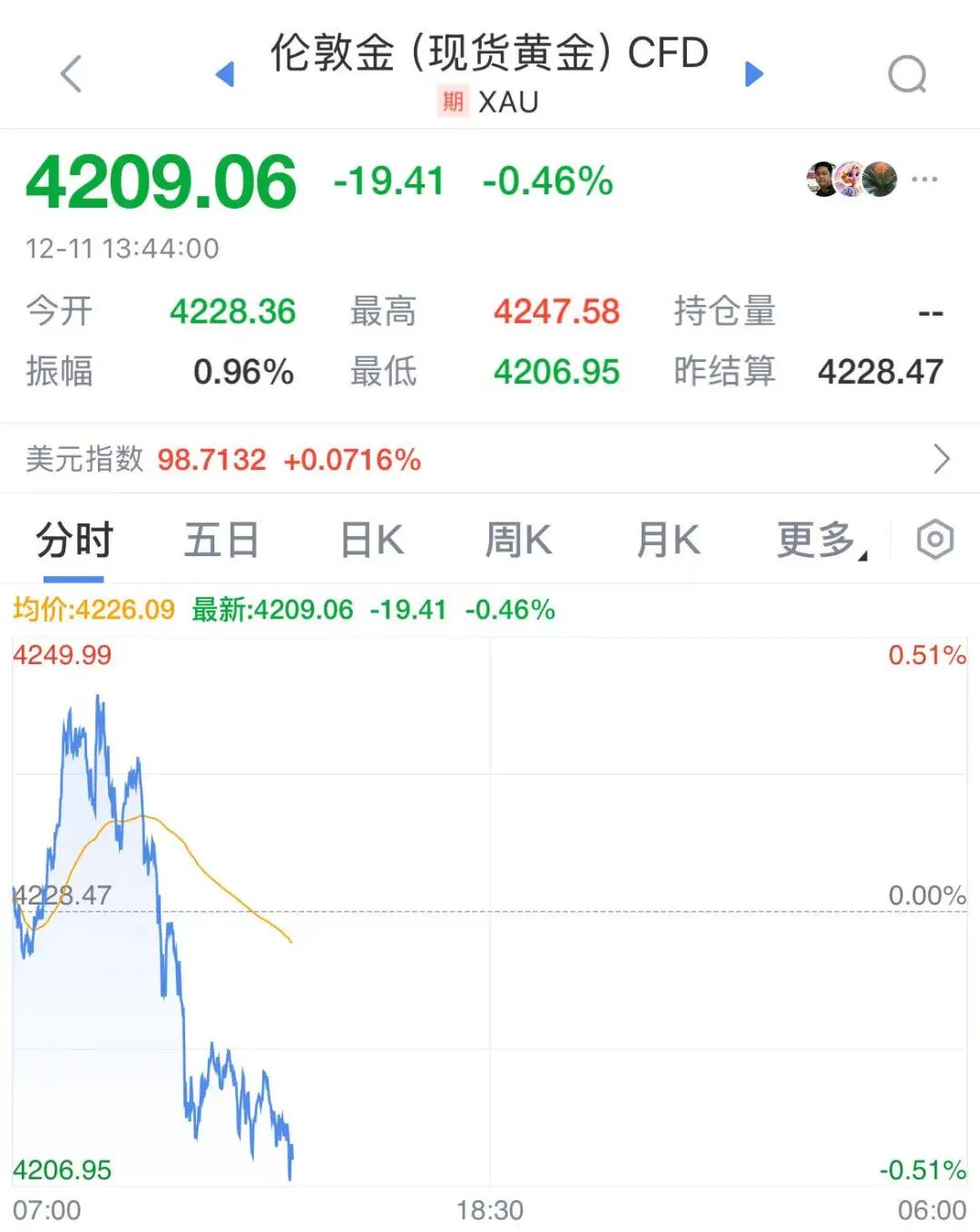Show the 周K chart

tap(518, 541)
